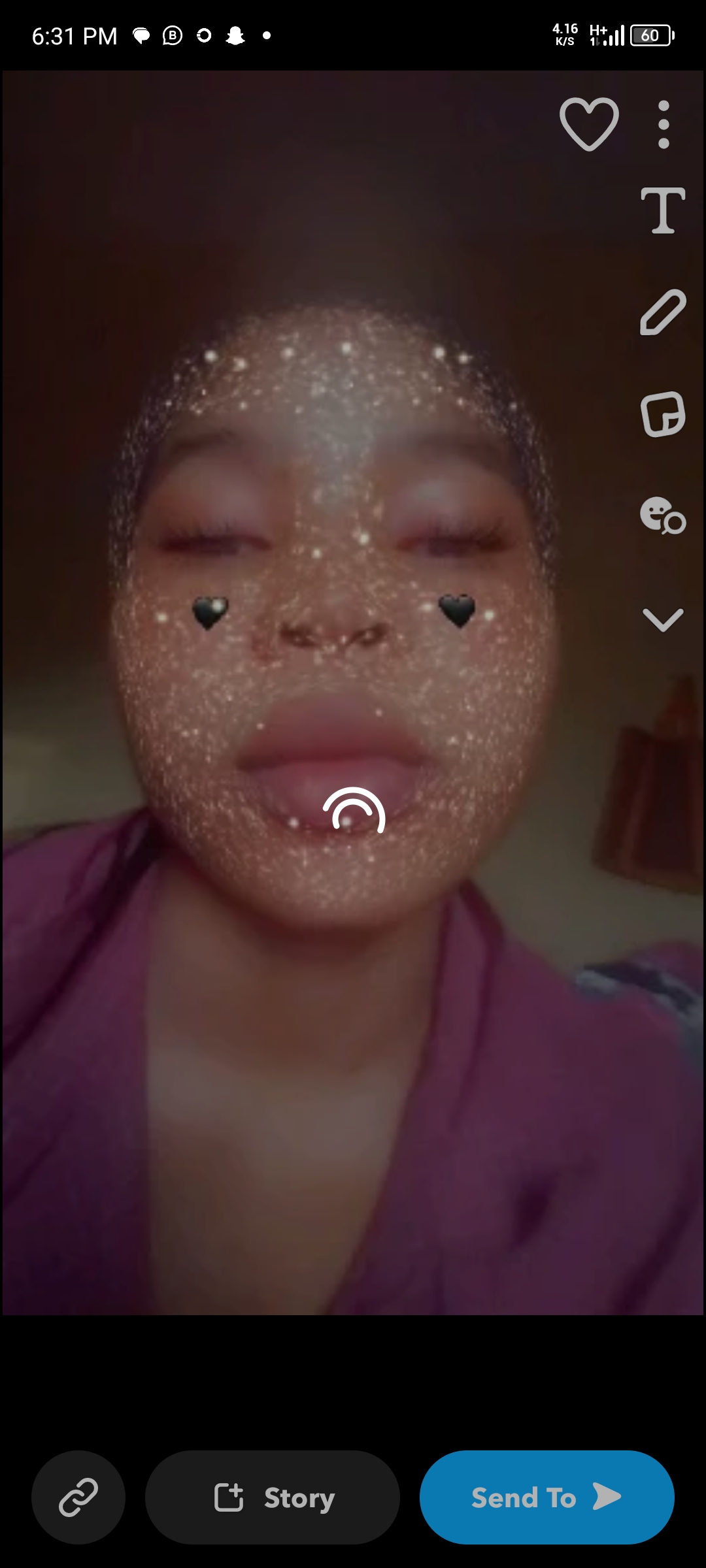Select the pencil drawing tool
706x1568 pixels.
663,312
